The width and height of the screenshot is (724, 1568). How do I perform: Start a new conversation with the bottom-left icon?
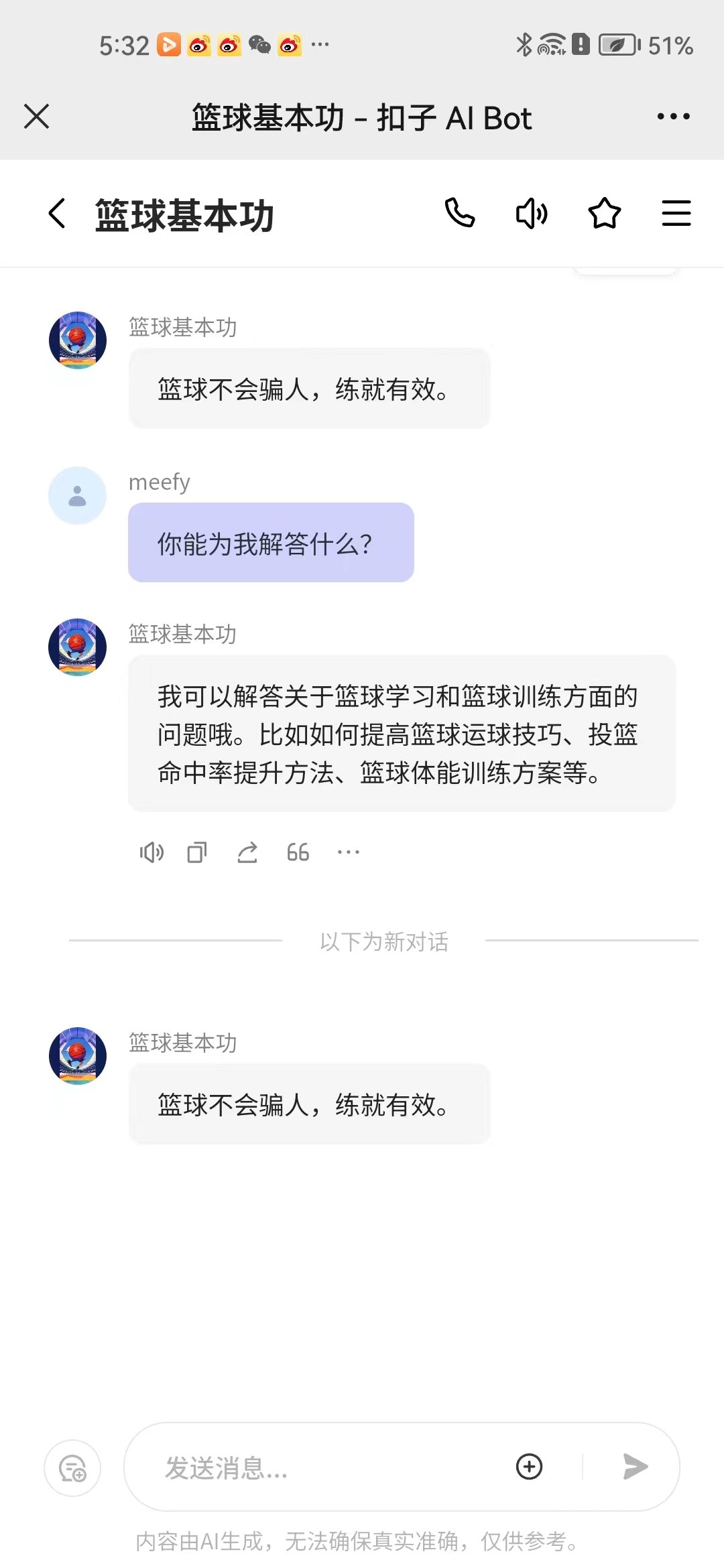coord(72,1468)
